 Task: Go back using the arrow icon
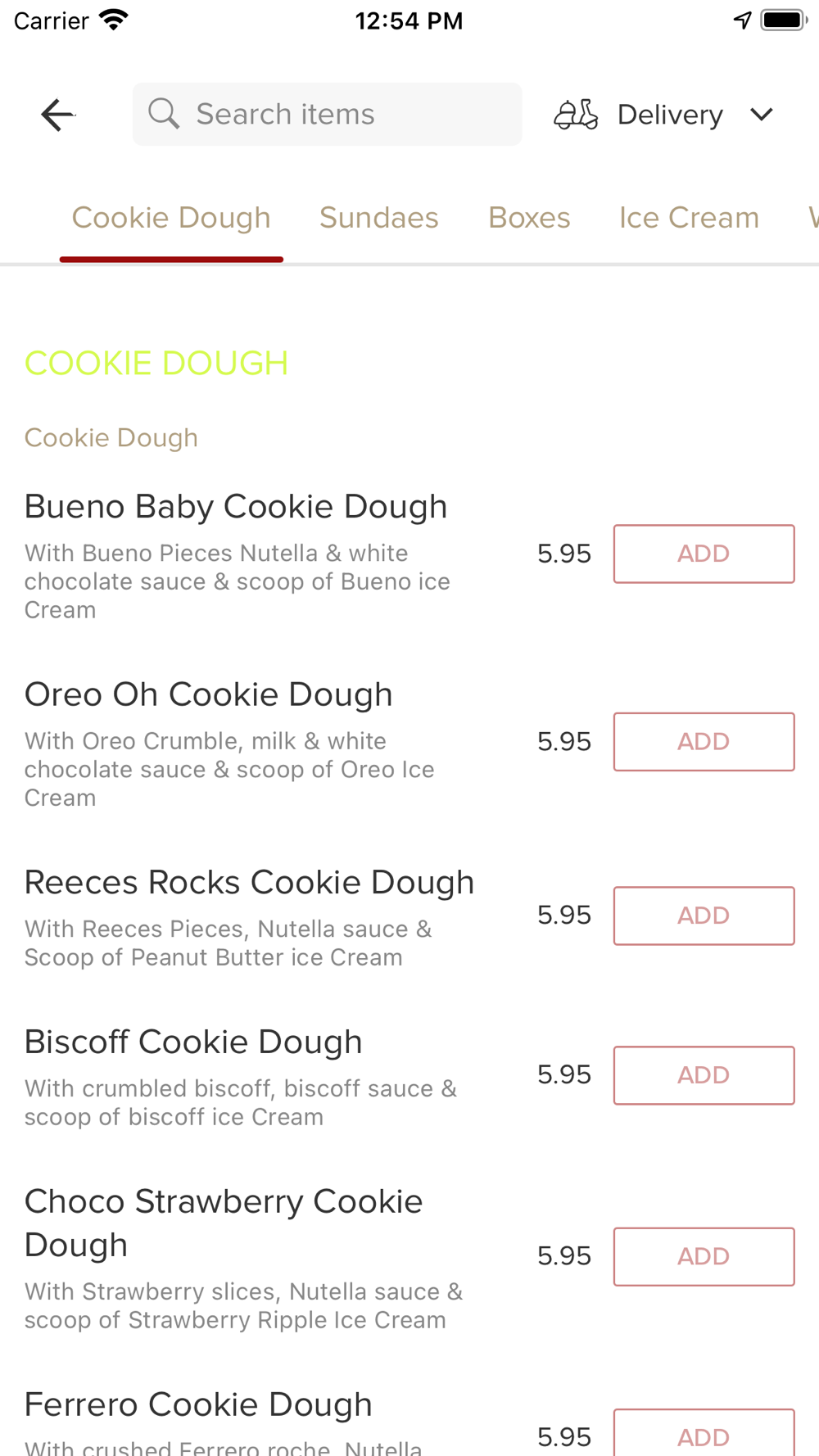coord(58,115)
